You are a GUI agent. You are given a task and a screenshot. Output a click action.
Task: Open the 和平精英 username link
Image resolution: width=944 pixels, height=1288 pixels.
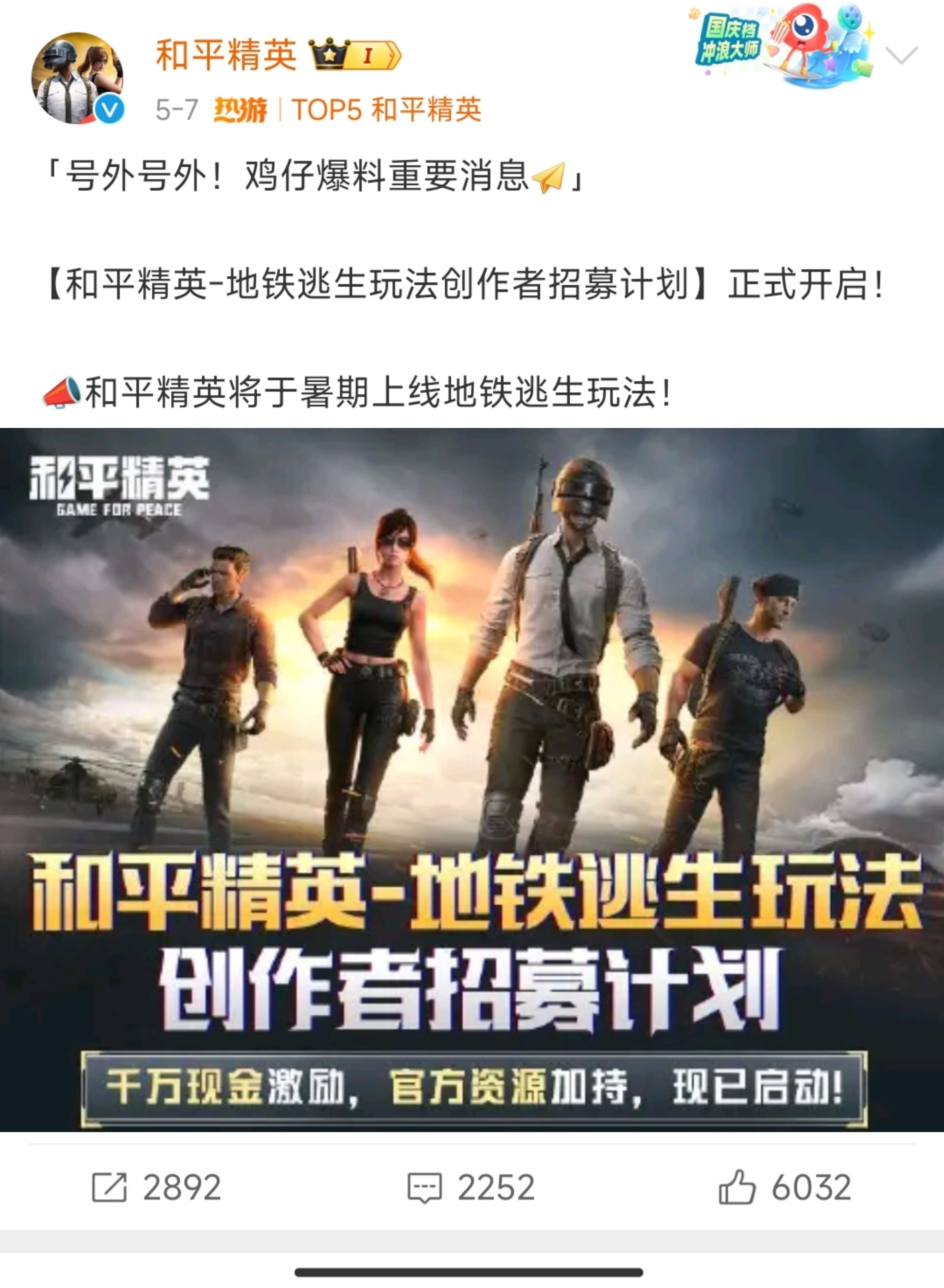[x=226, y=56]
